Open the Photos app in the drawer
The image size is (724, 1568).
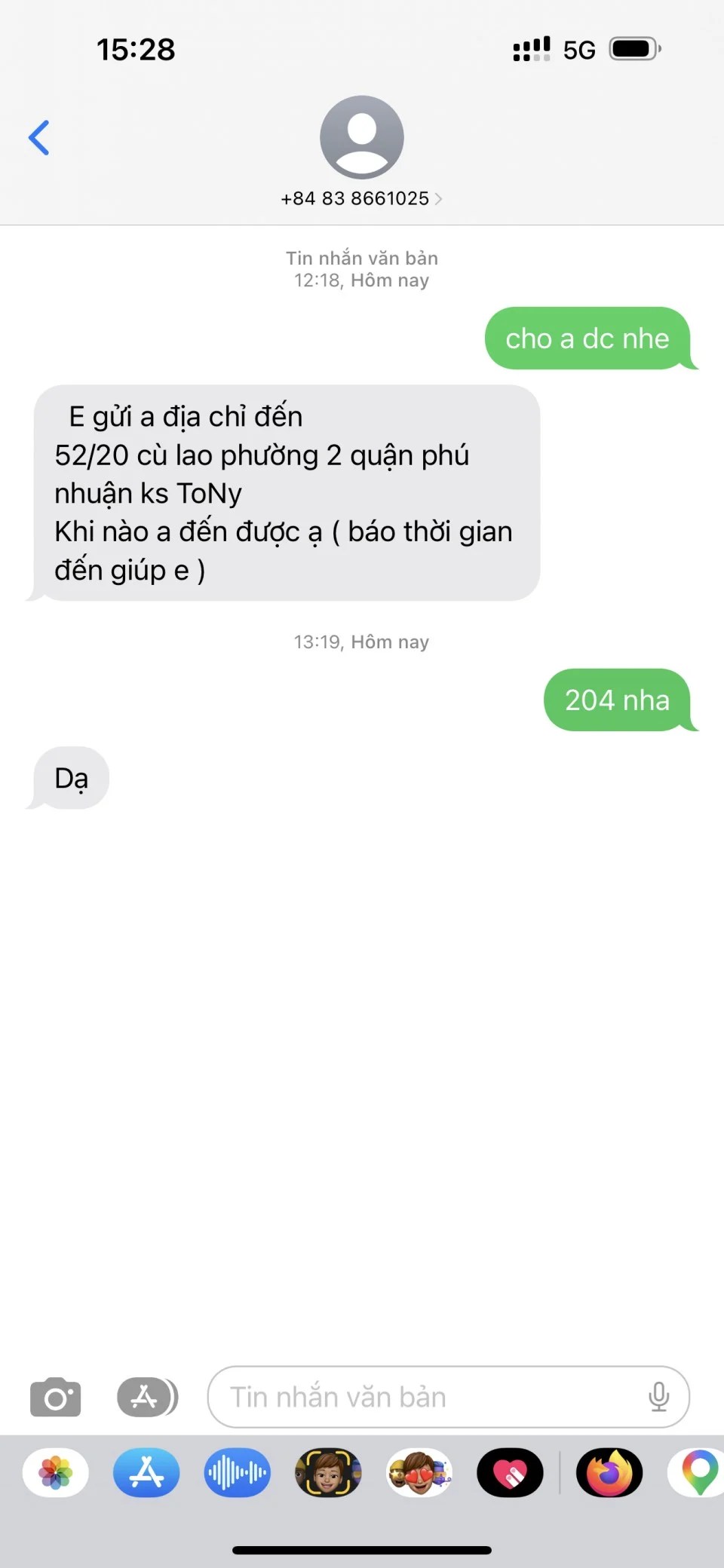56,1472
